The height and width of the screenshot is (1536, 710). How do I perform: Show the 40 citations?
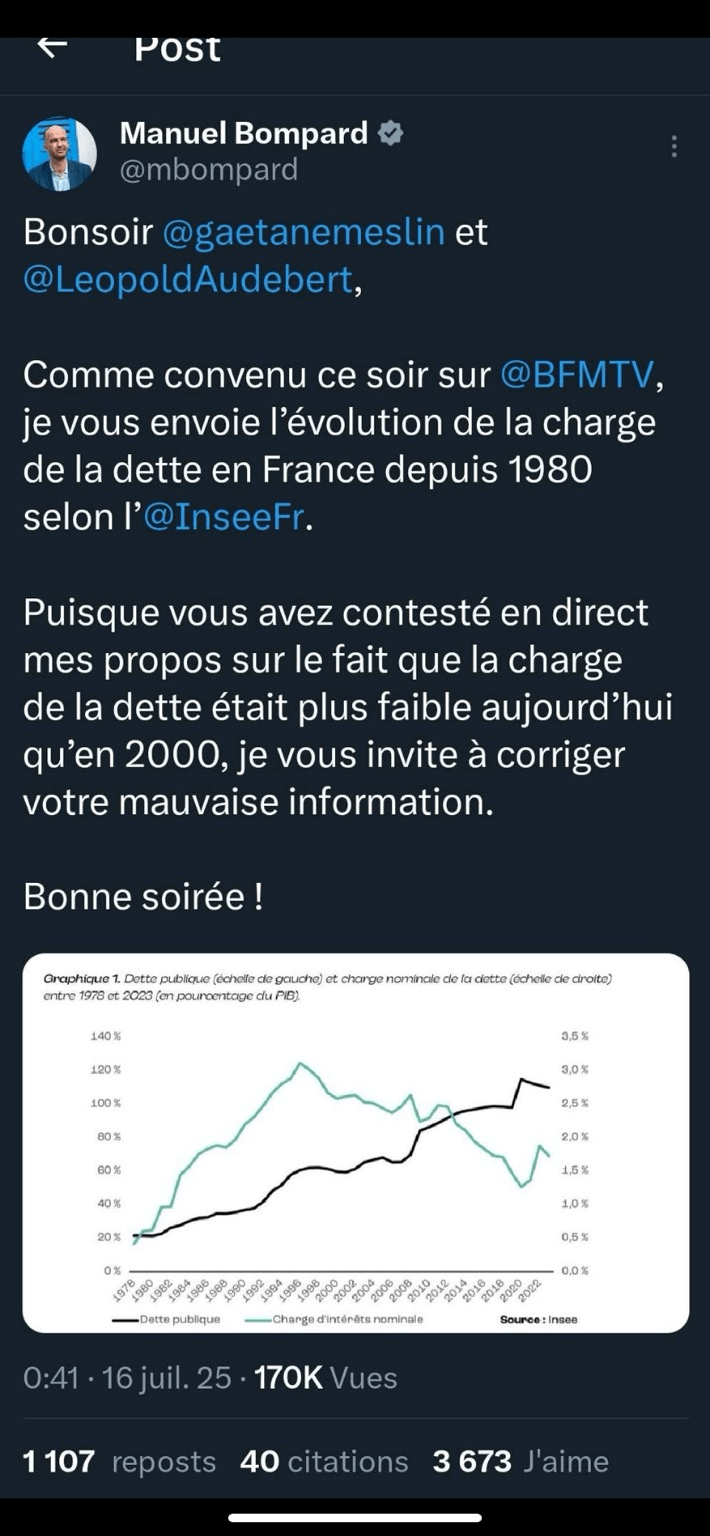(x=324, y=1461)
